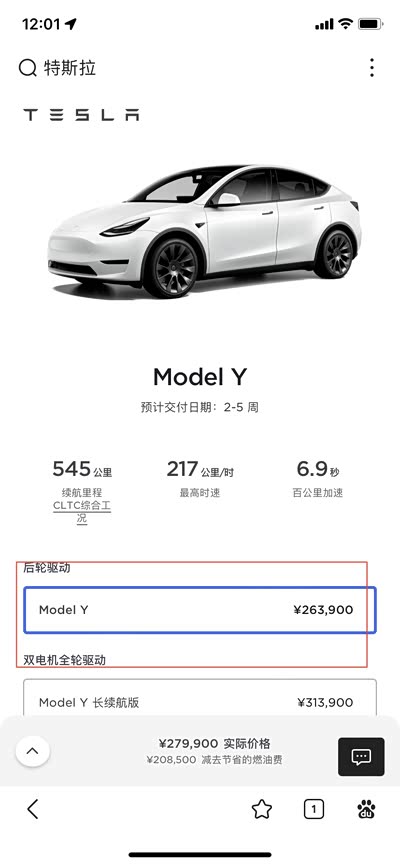Open the three-dot overflow menu

pyautogui.click(x=372, y=68)
